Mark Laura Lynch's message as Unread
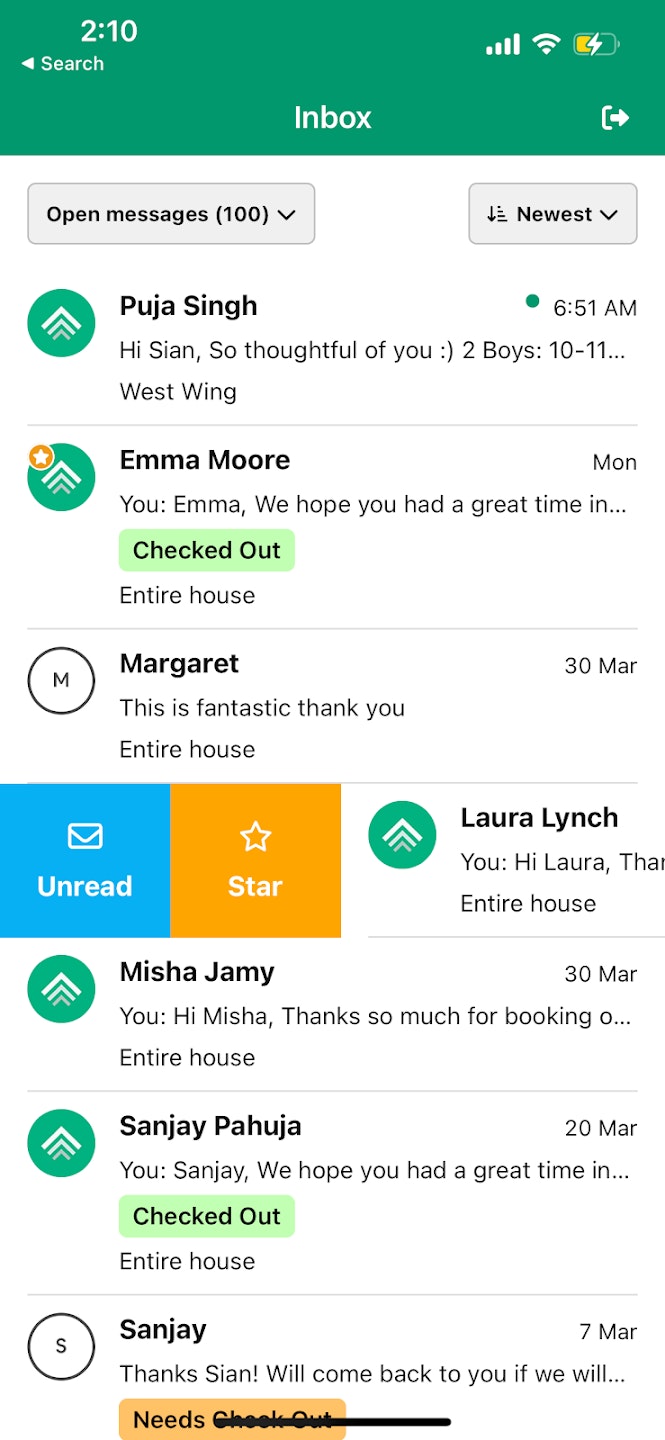665x1440 pixels. click(85, 861)
